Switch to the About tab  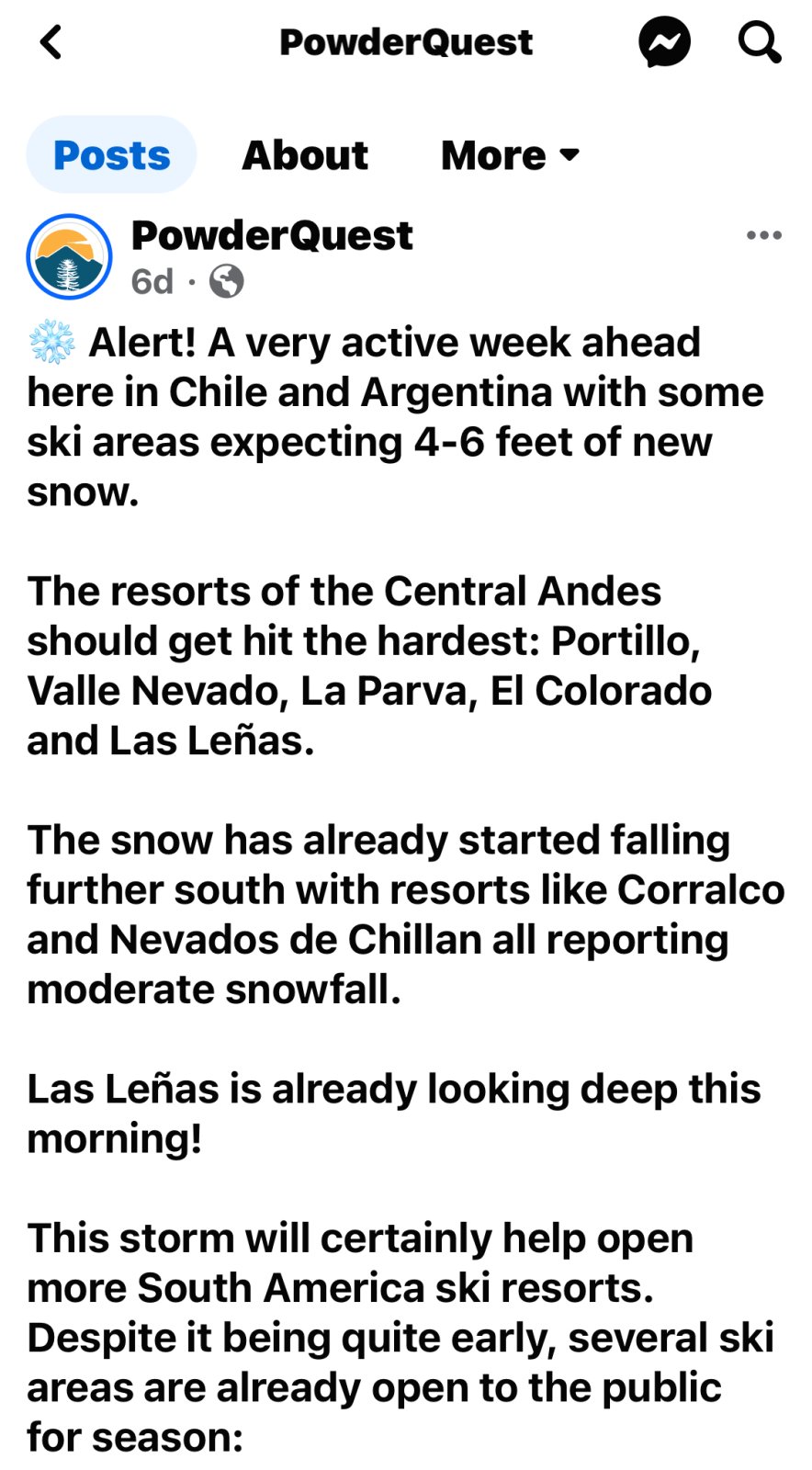coord(305,155)
